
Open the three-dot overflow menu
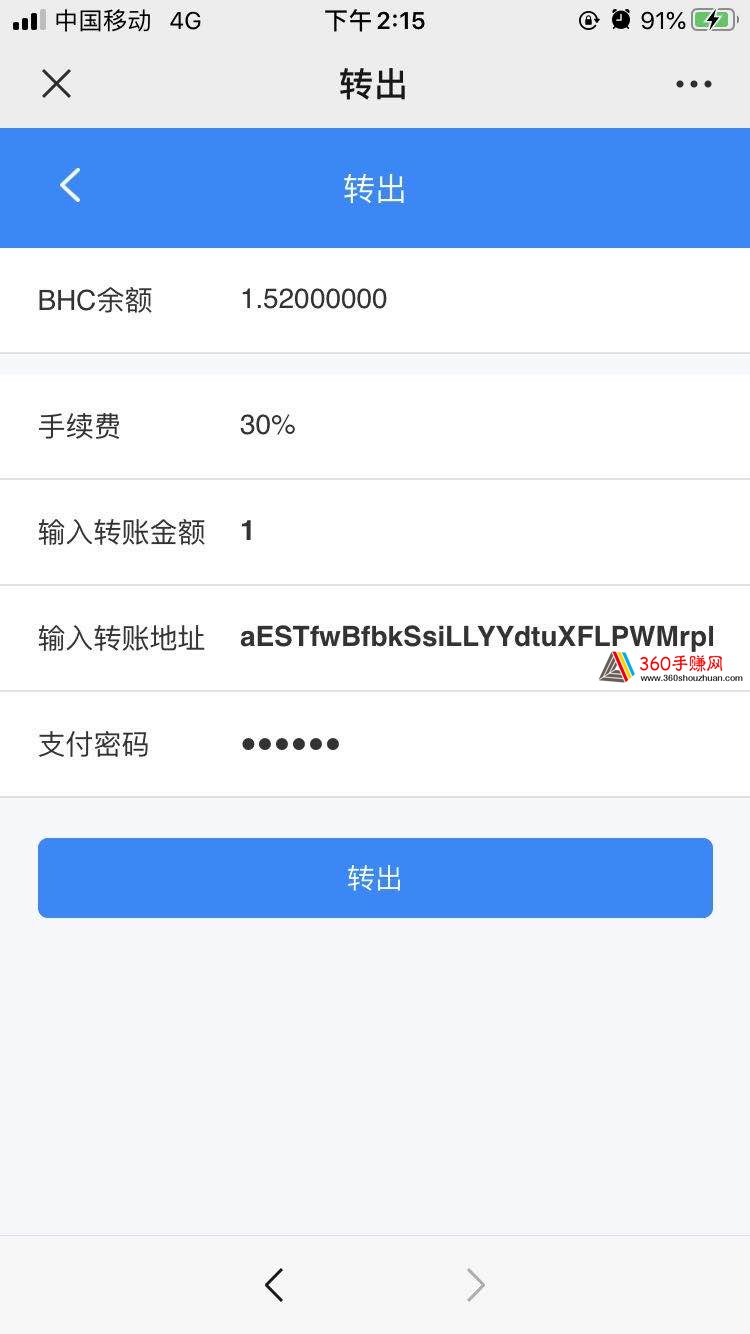click(x=693, y=85)
